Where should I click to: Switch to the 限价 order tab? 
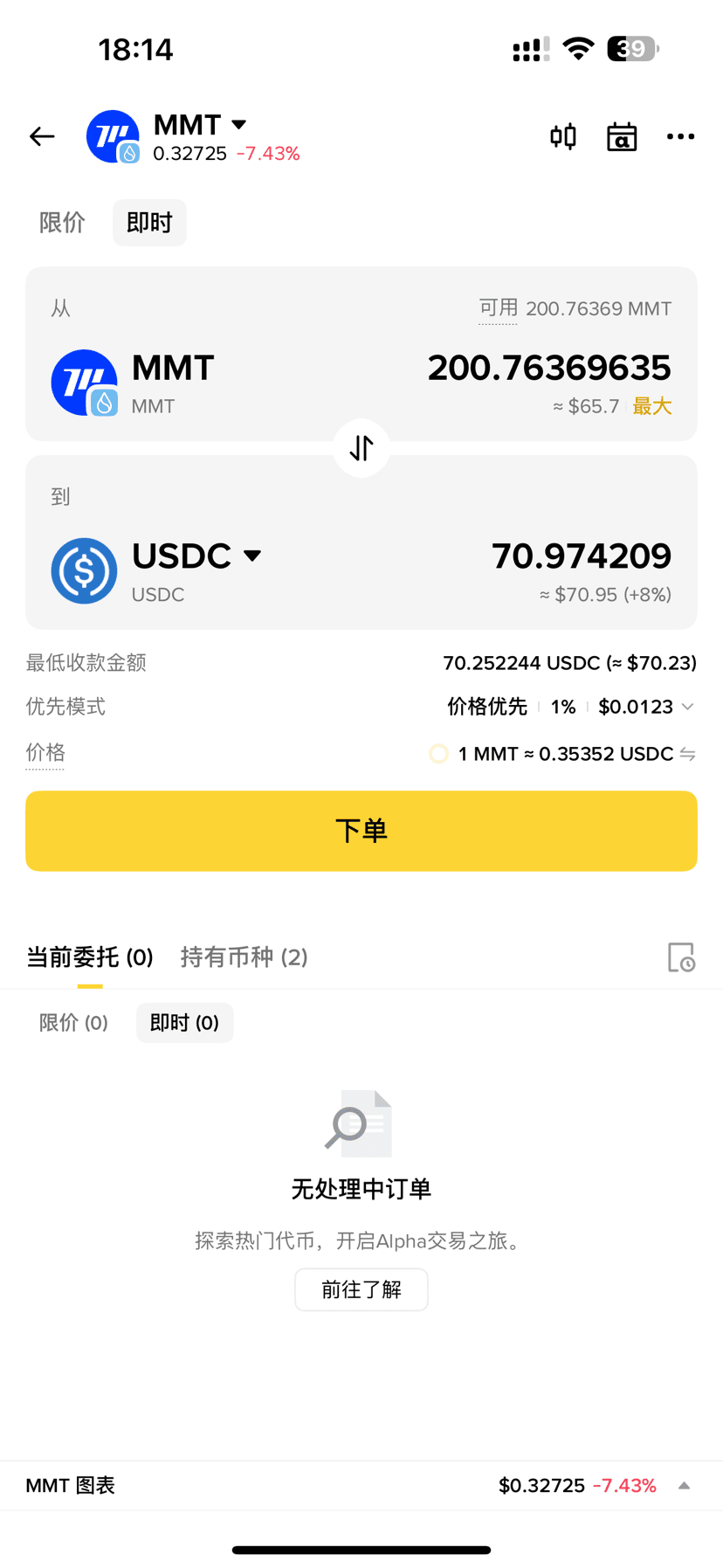pyautogui.click(x=62, y=223)
